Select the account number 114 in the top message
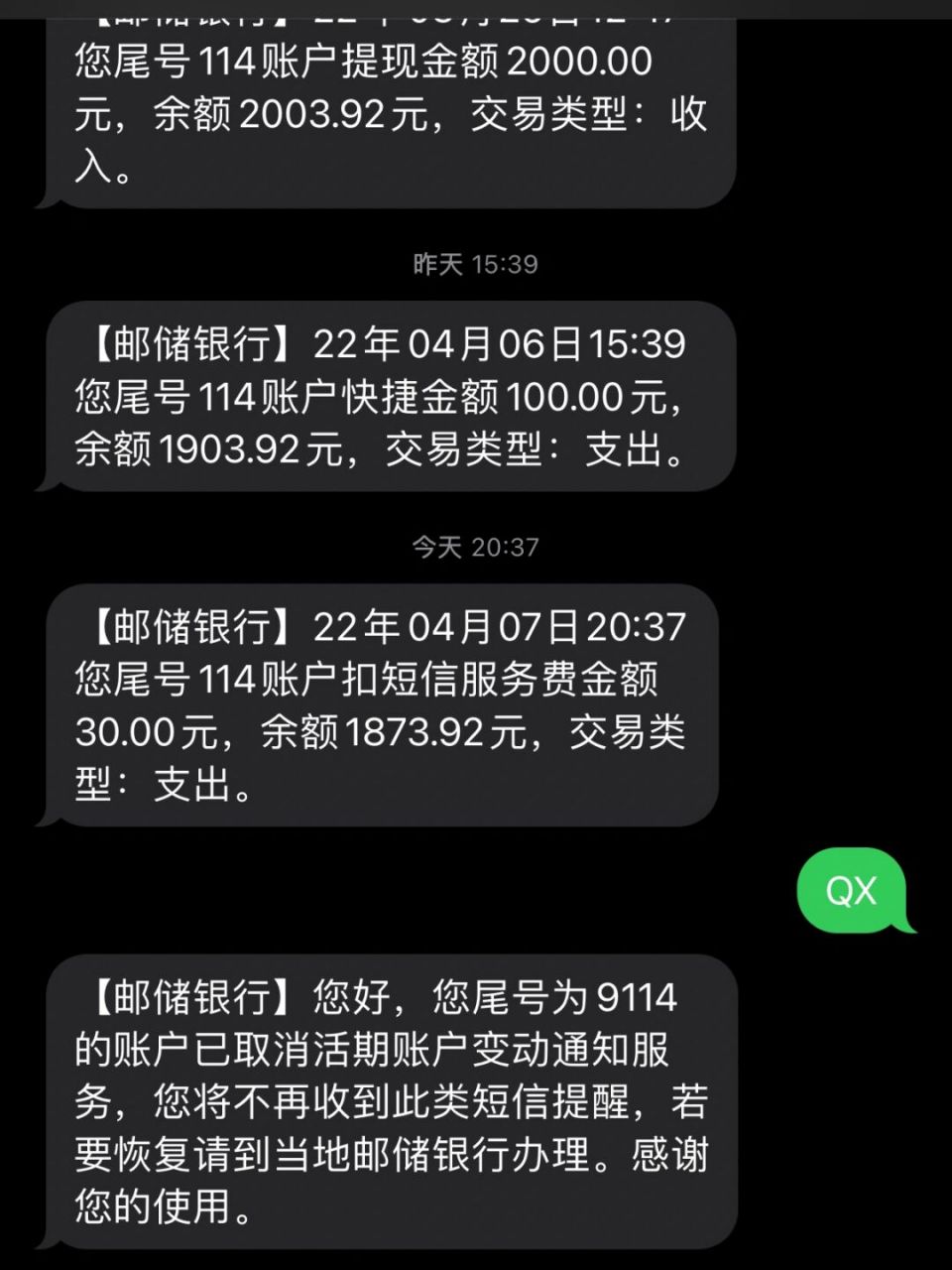 tap(230, 62)
